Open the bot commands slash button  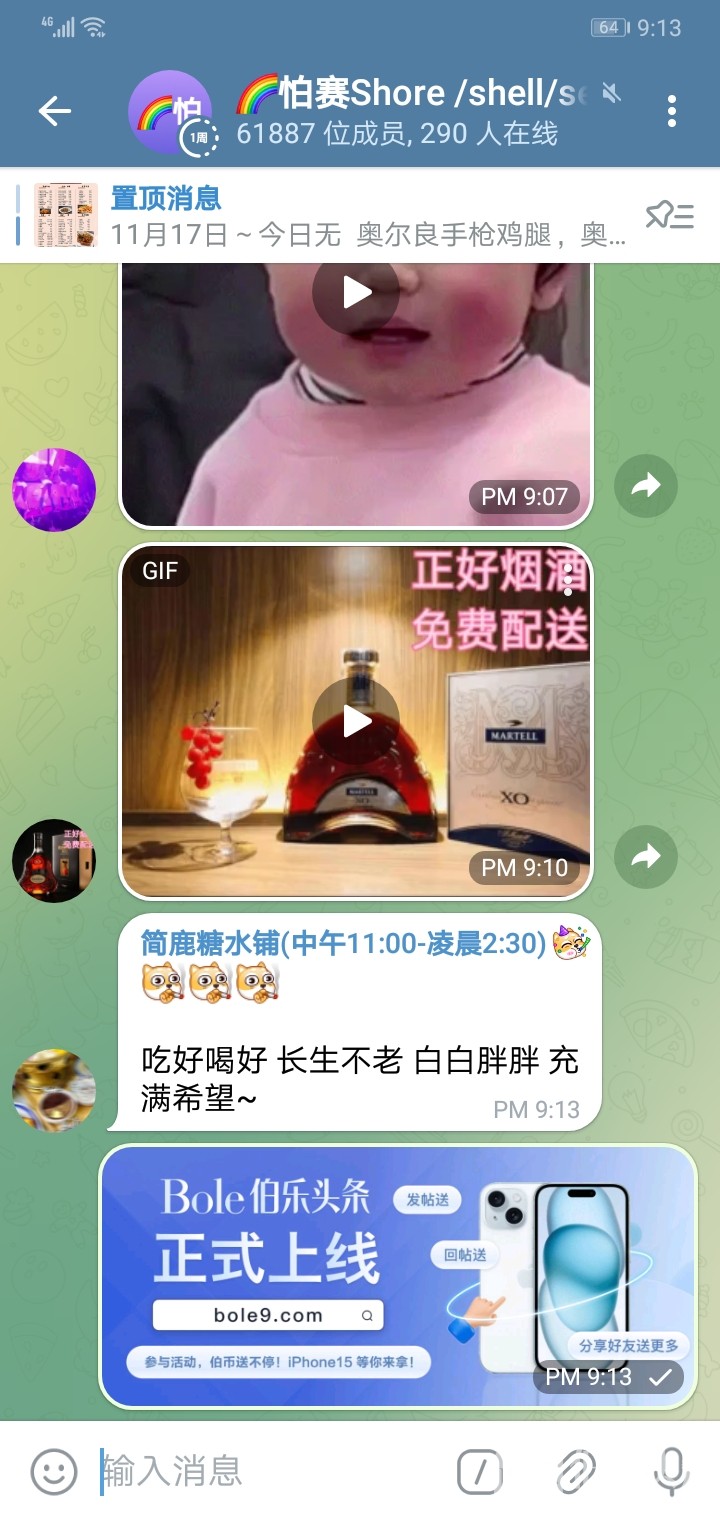(480, 1471)
